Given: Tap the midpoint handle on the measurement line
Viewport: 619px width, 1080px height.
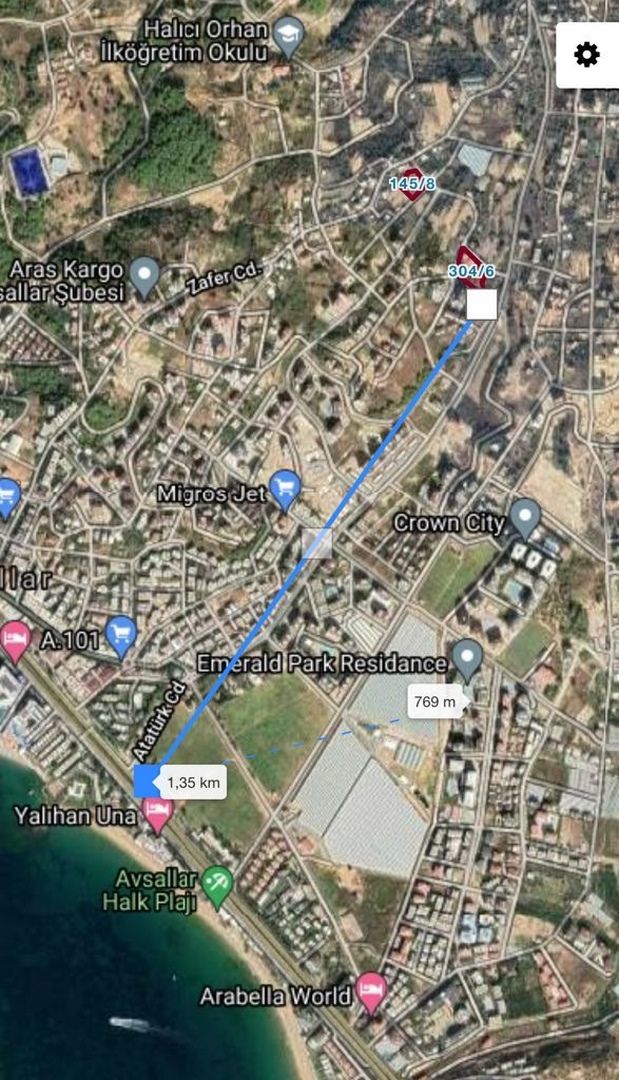Looking at the screenshot, I should [x=317, y=543].
